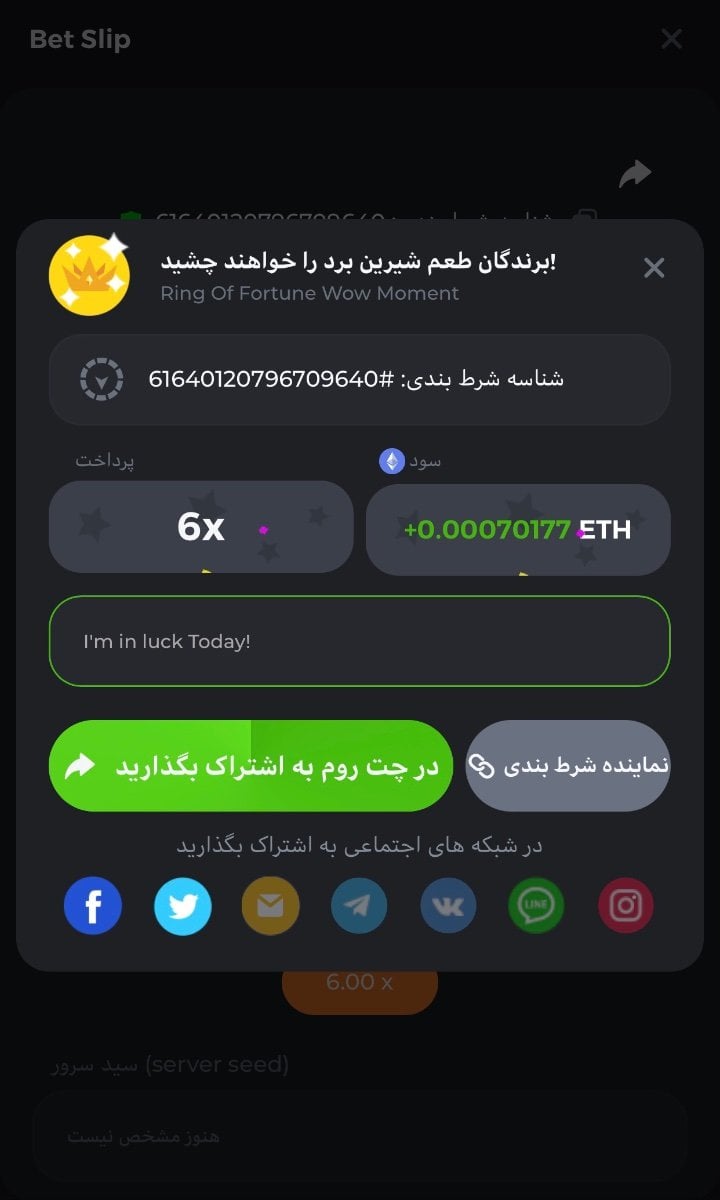Share the win via email
This screenshot has width=720, height=1200.
pyautogui.click(x=270, y=906)
